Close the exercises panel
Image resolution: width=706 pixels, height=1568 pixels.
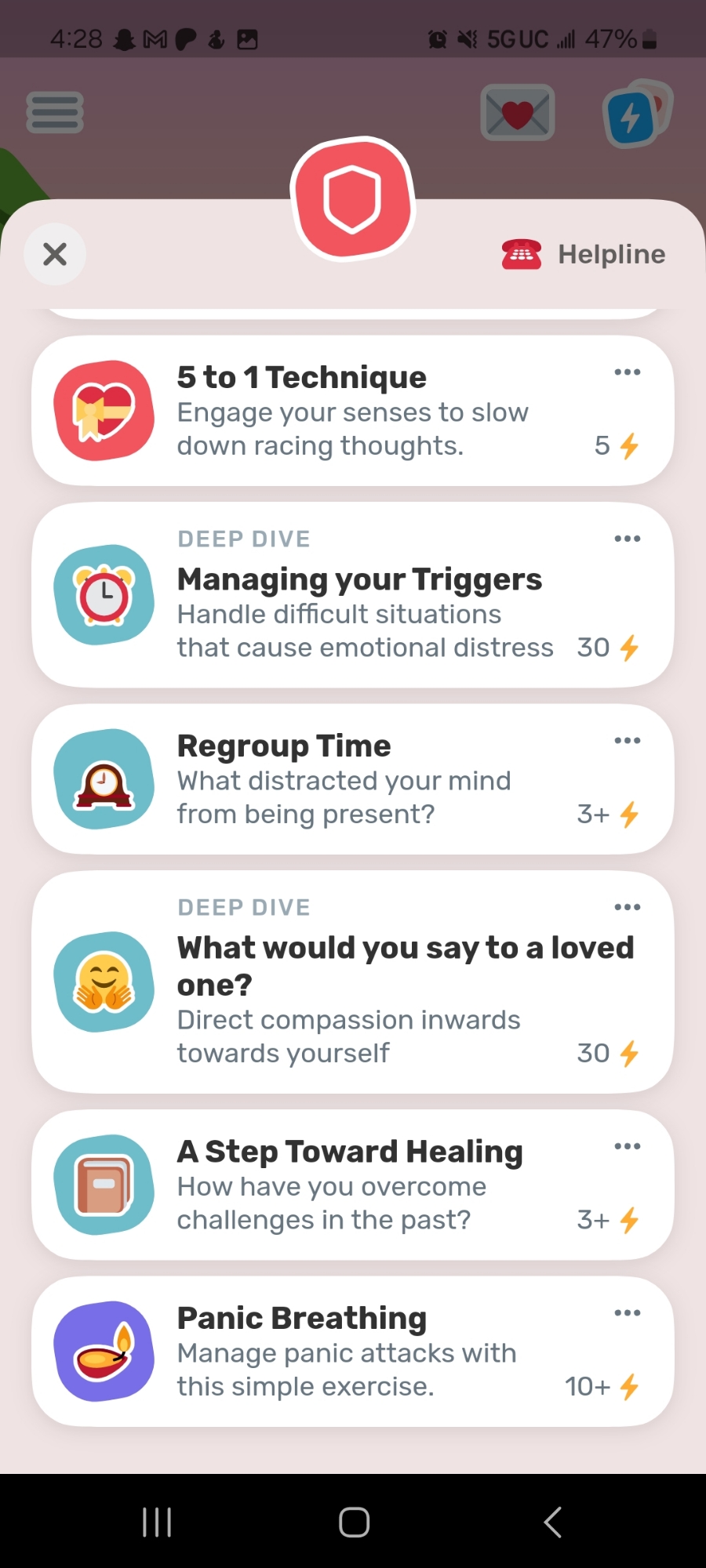(55, 254)
